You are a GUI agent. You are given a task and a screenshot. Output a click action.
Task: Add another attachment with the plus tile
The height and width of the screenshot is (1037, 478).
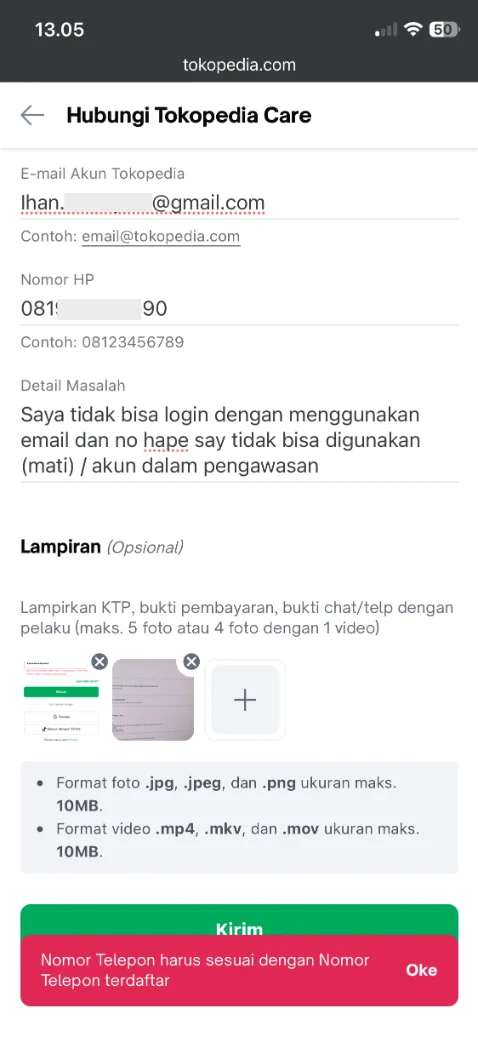pyautogui.click(x=245, y=700)
